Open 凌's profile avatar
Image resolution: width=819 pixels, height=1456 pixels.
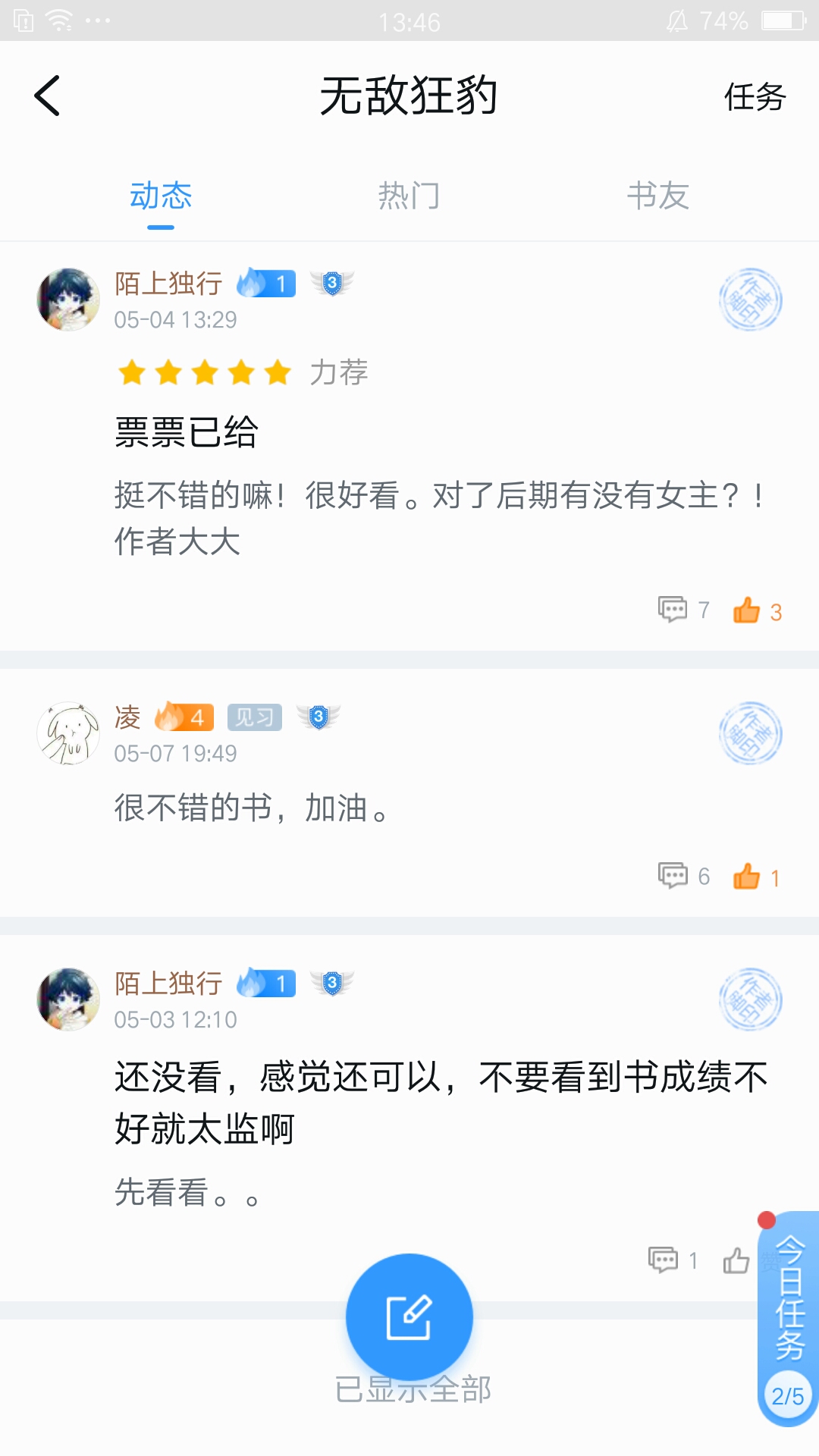[68, 733]
